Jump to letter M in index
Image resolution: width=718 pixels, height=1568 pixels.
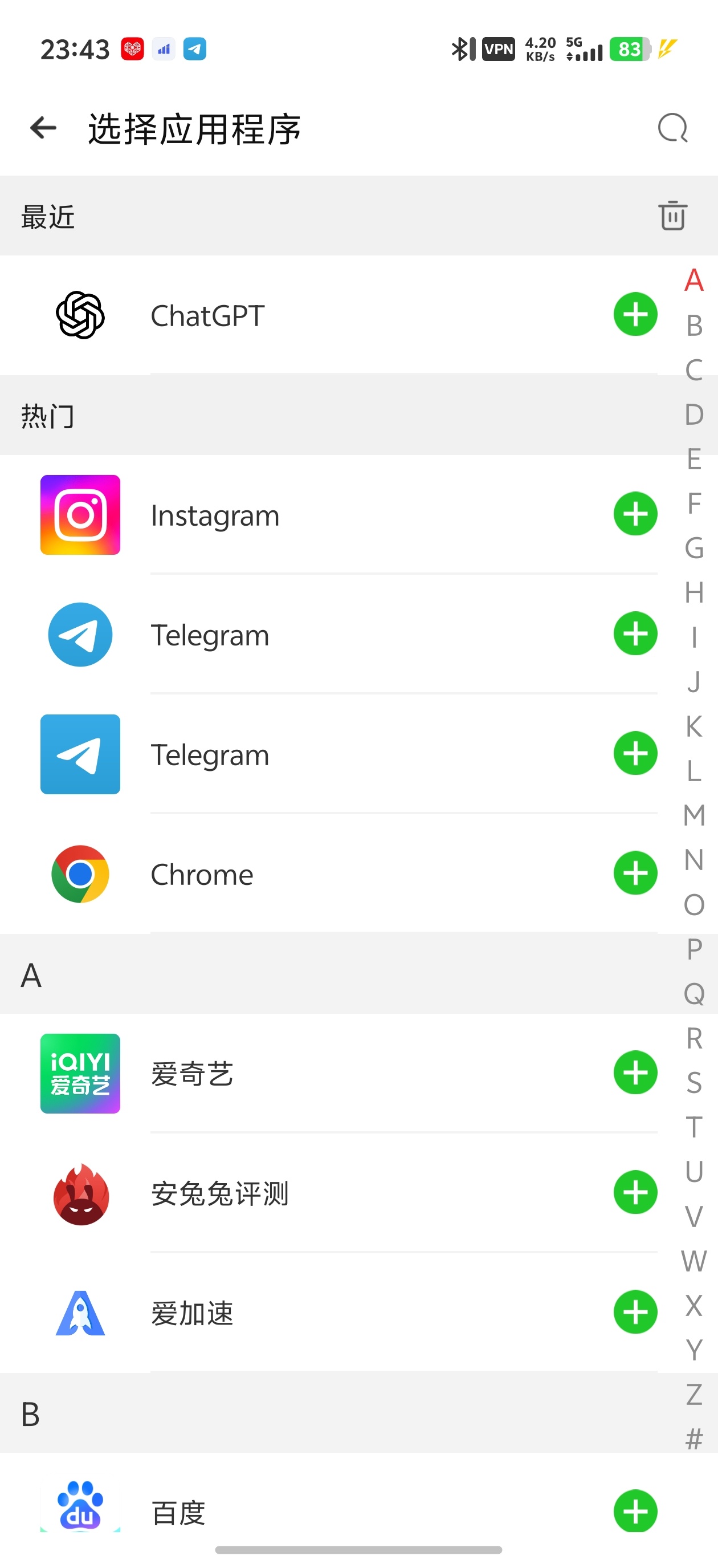693,816
